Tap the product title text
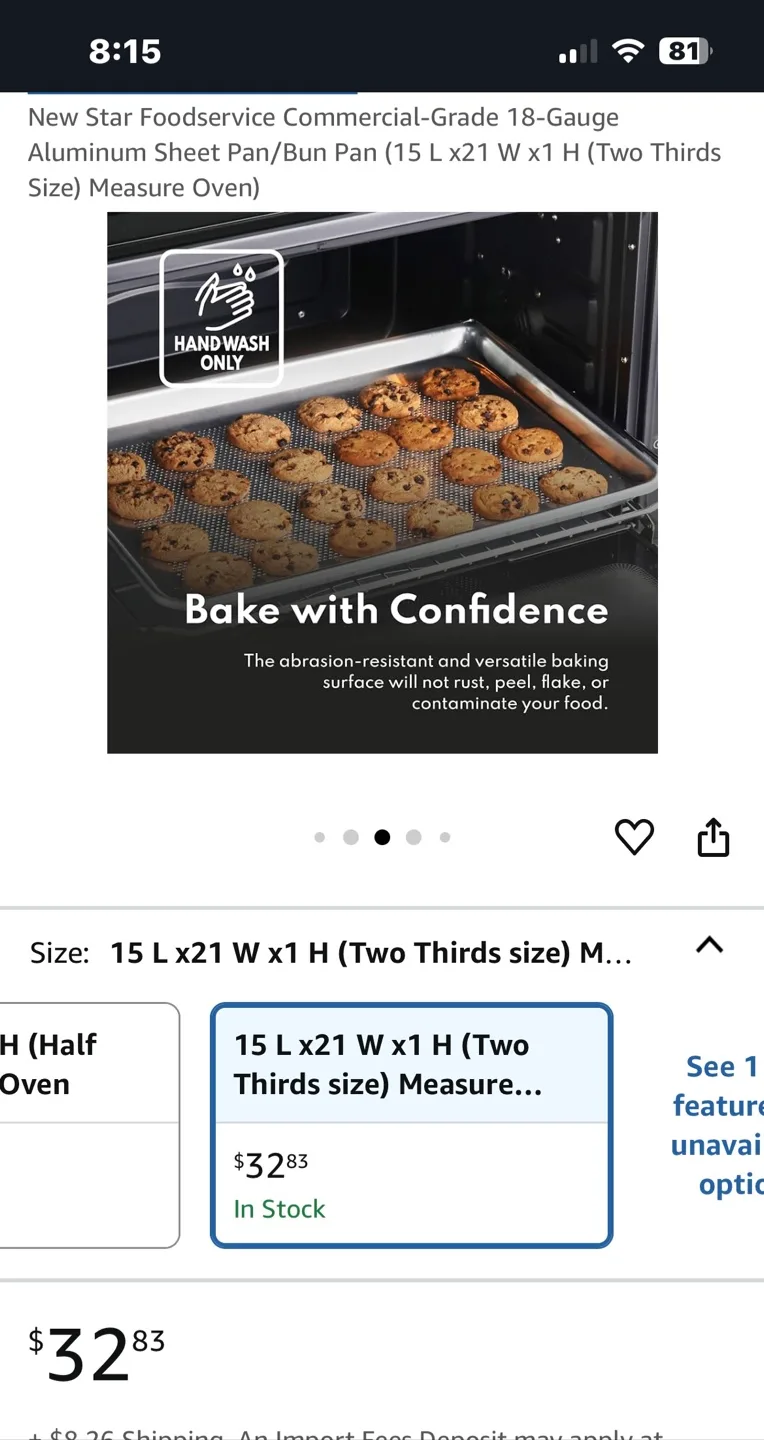 coord(375,152)
